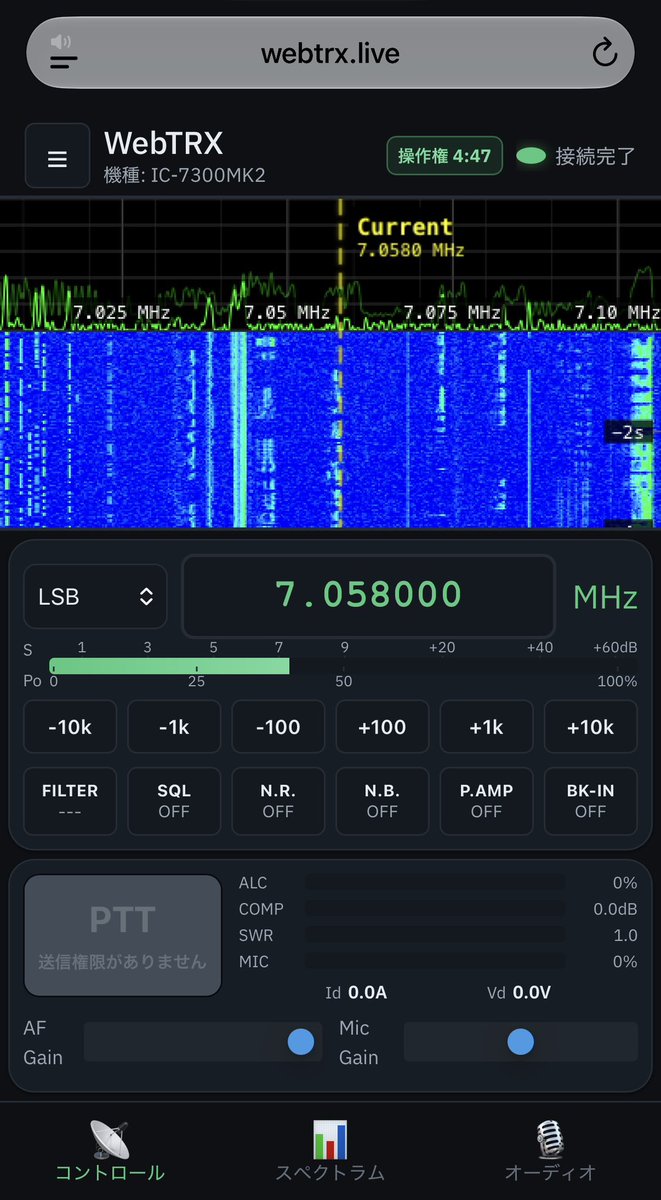Reload the webtrx.live page

coord(605,53)
